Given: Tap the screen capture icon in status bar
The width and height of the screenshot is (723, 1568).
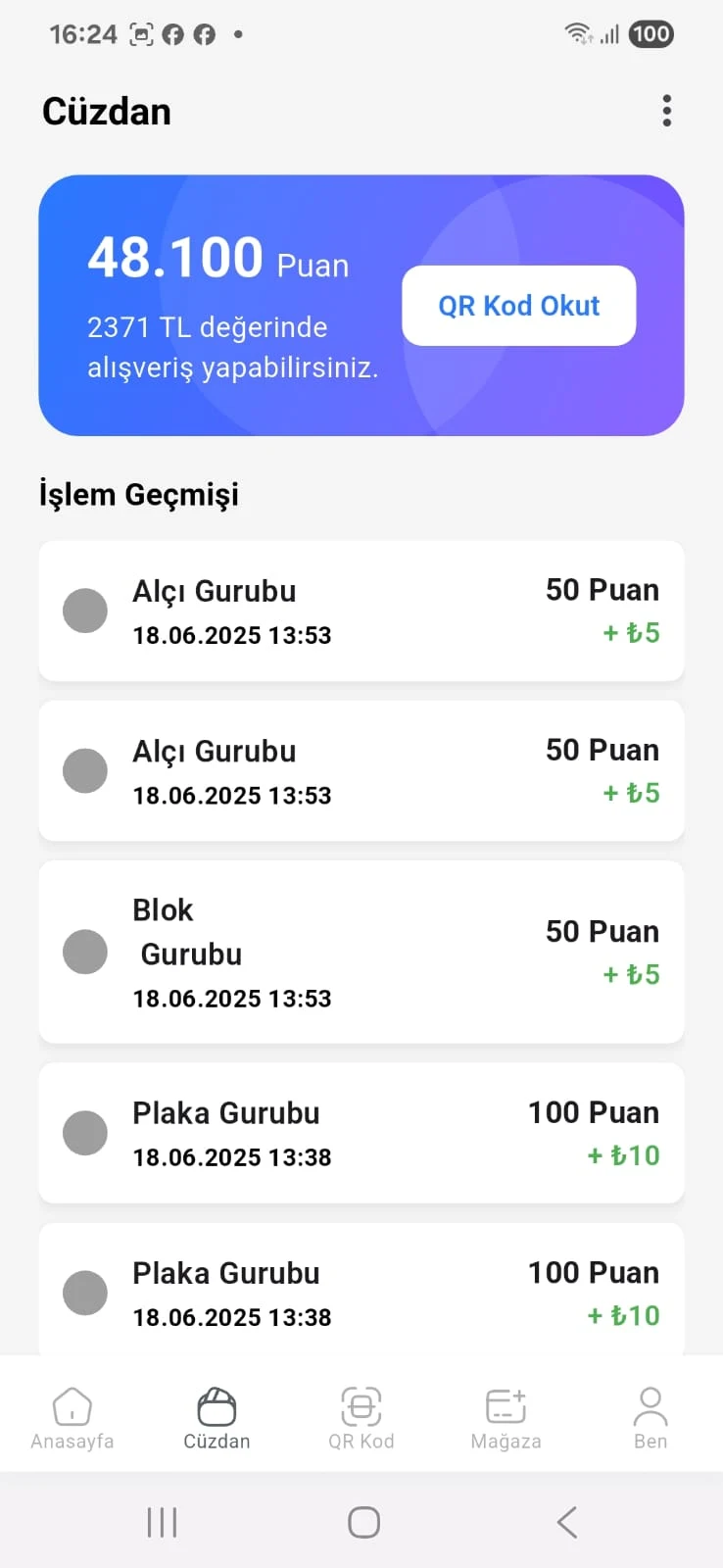Looking at the screenshot, I should 140,34.
